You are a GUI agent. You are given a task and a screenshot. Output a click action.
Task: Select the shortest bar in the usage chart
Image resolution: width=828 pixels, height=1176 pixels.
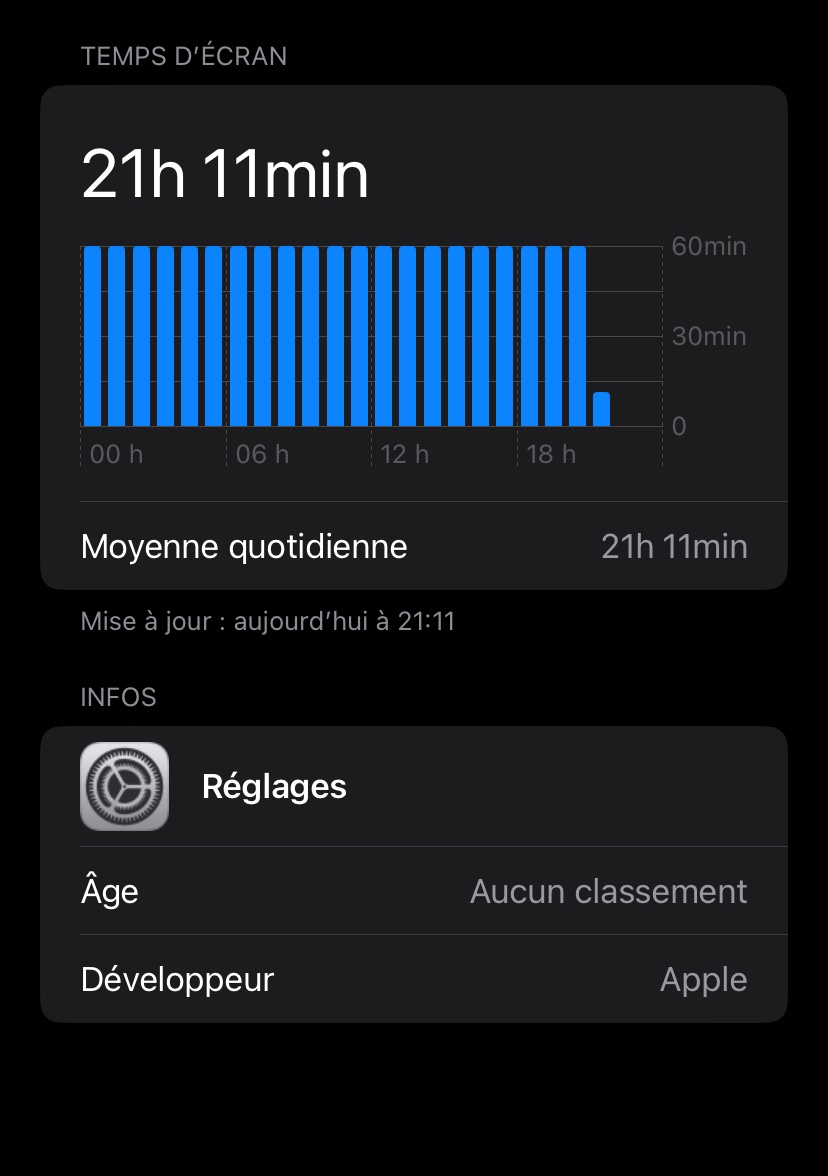coord(602,410)
